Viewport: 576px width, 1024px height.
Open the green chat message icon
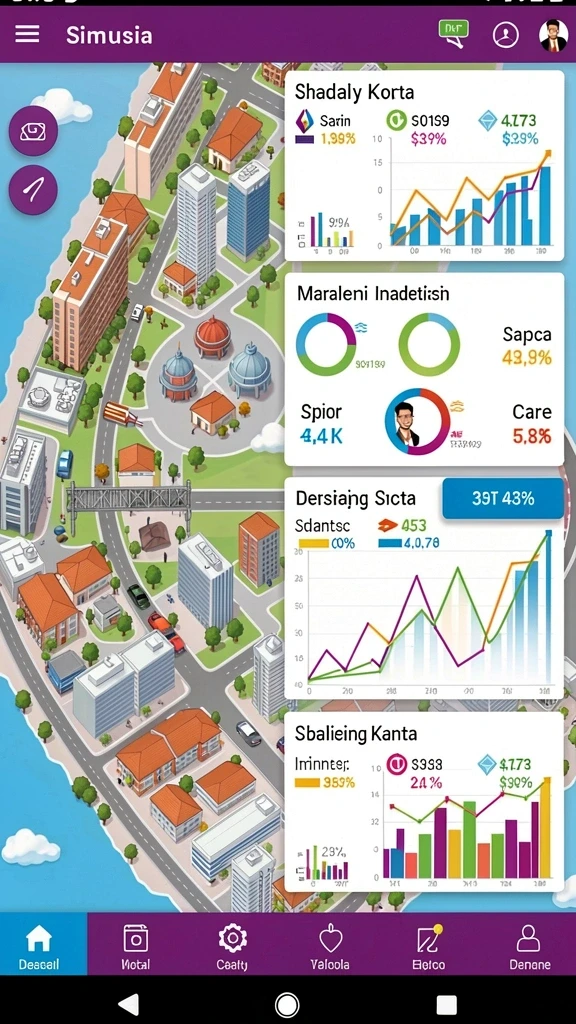coord(453,33)
